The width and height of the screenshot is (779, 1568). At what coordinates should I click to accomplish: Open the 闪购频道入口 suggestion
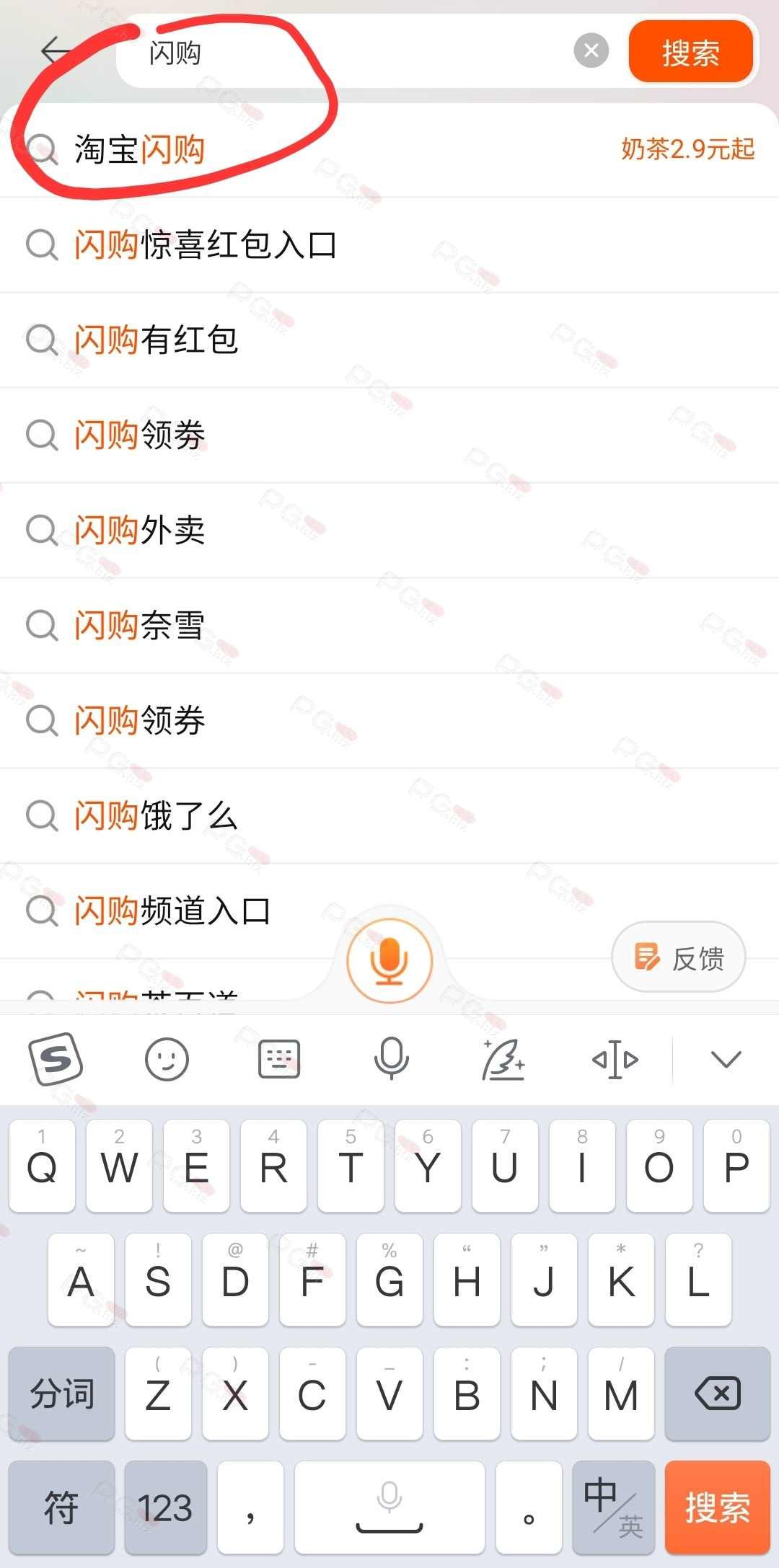tap(389, 911)
